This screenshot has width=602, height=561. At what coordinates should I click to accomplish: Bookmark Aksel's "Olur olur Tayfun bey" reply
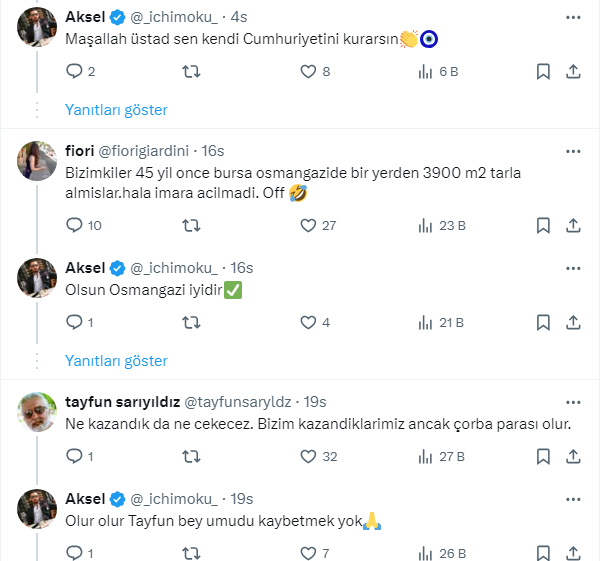click(x=543, y=553)
